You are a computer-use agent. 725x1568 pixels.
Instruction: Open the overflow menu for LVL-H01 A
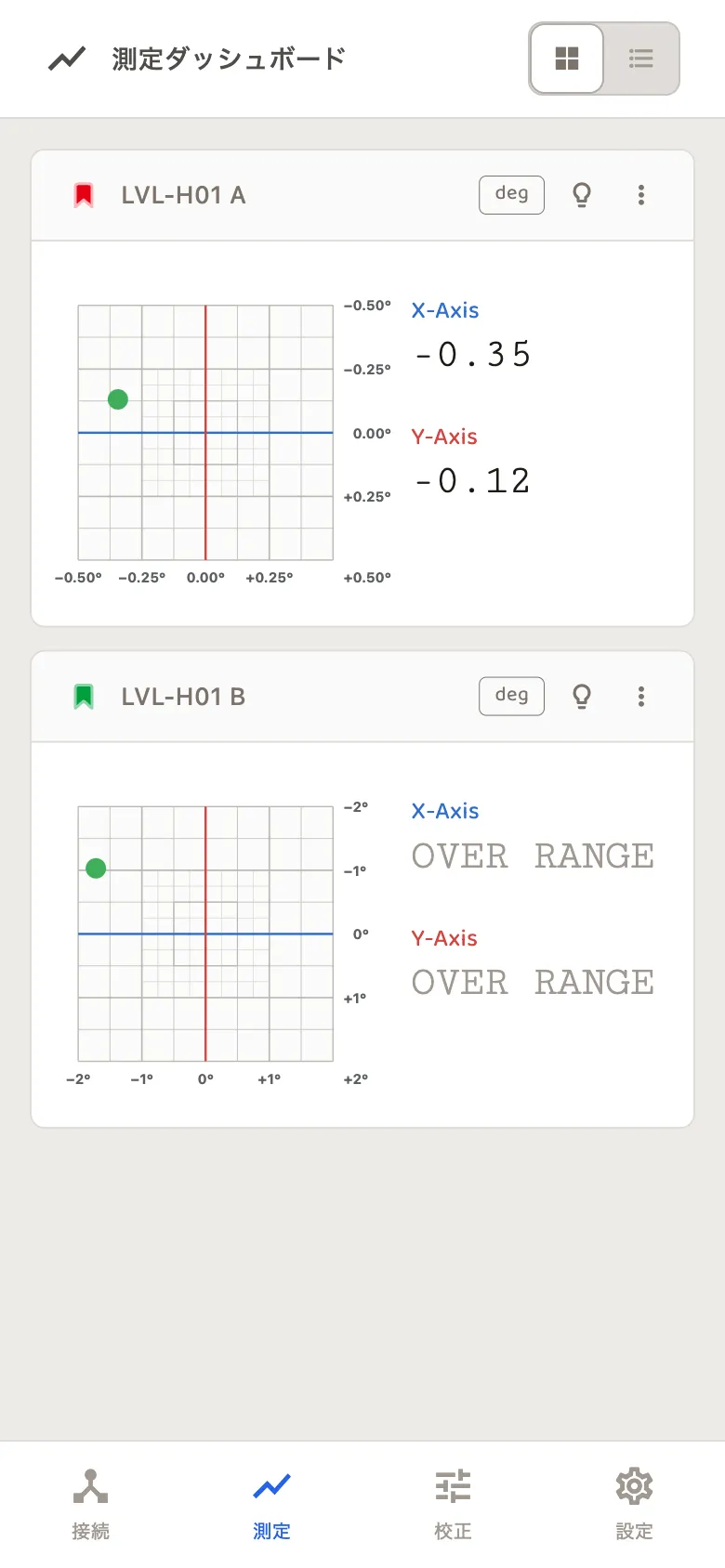point(641,195)
